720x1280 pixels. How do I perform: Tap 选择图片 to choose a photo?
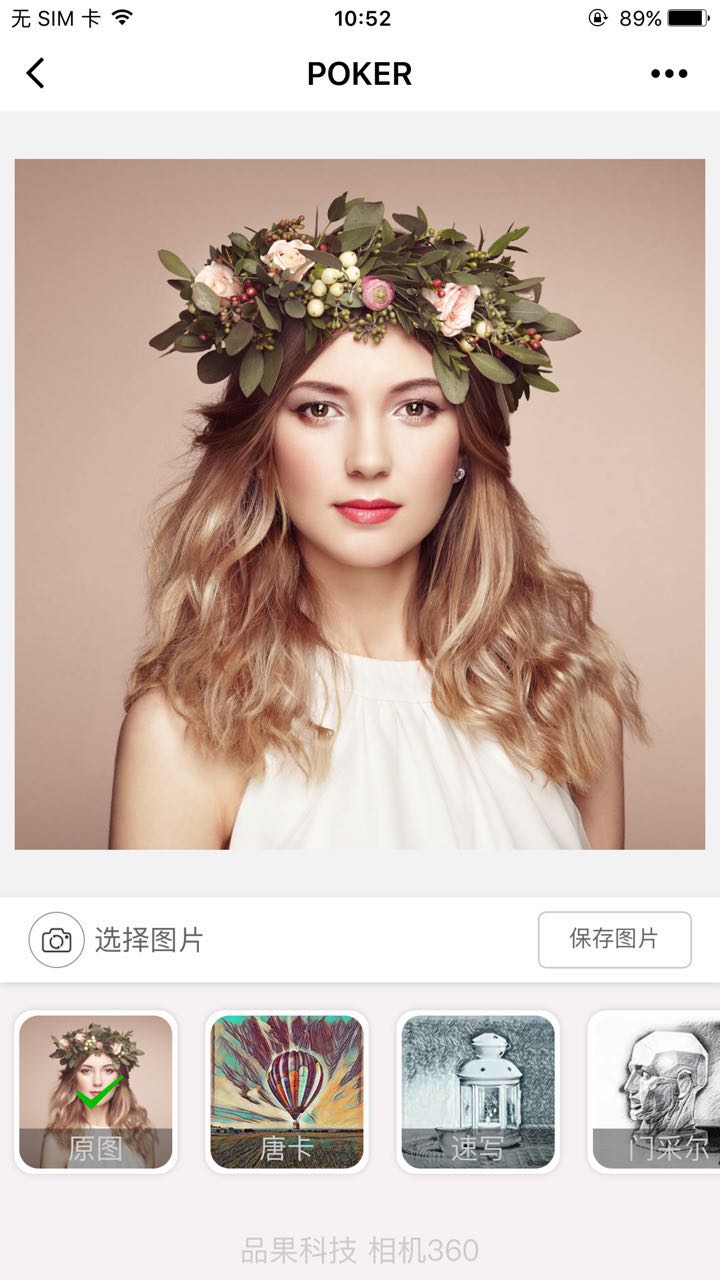[118, 940]
